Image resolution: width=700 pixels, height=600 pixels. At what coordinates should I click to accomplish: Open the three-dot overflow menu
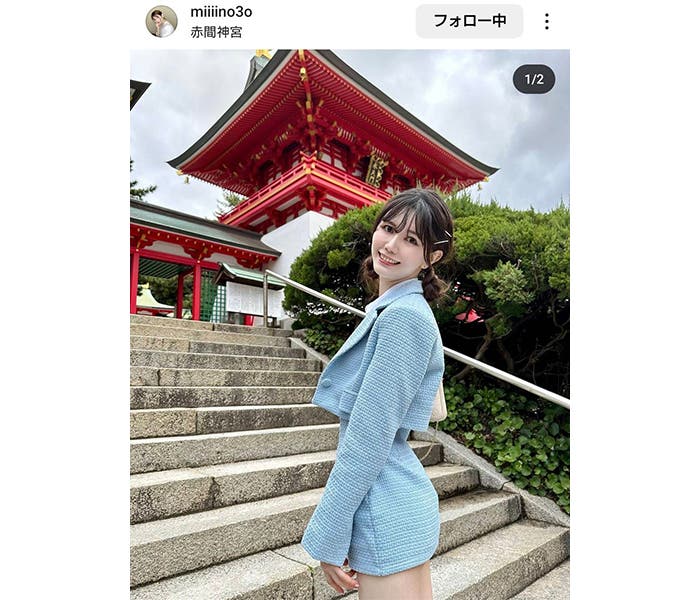pyautogui.click(x=546, y=21)
